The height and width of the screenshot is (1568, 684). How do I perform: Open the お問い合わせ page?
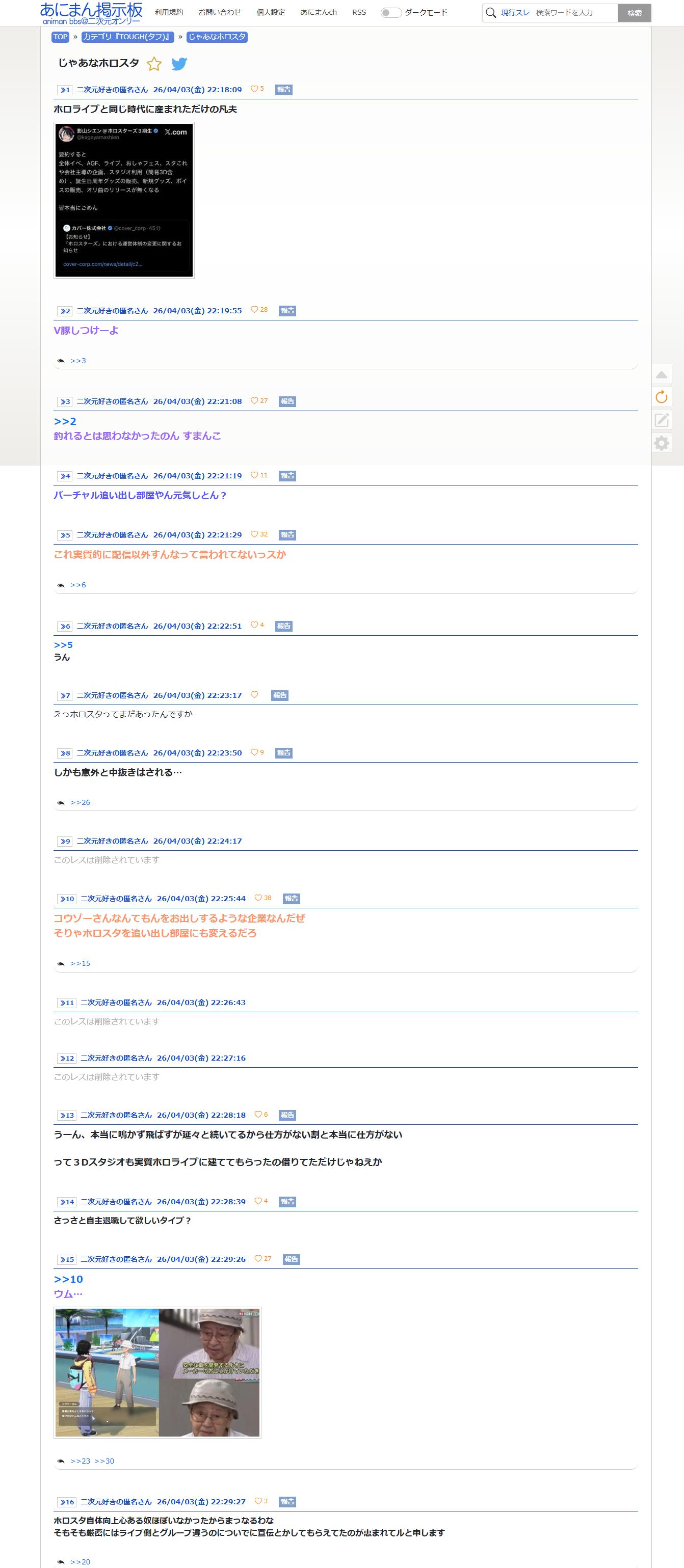(x=219, y=12)
